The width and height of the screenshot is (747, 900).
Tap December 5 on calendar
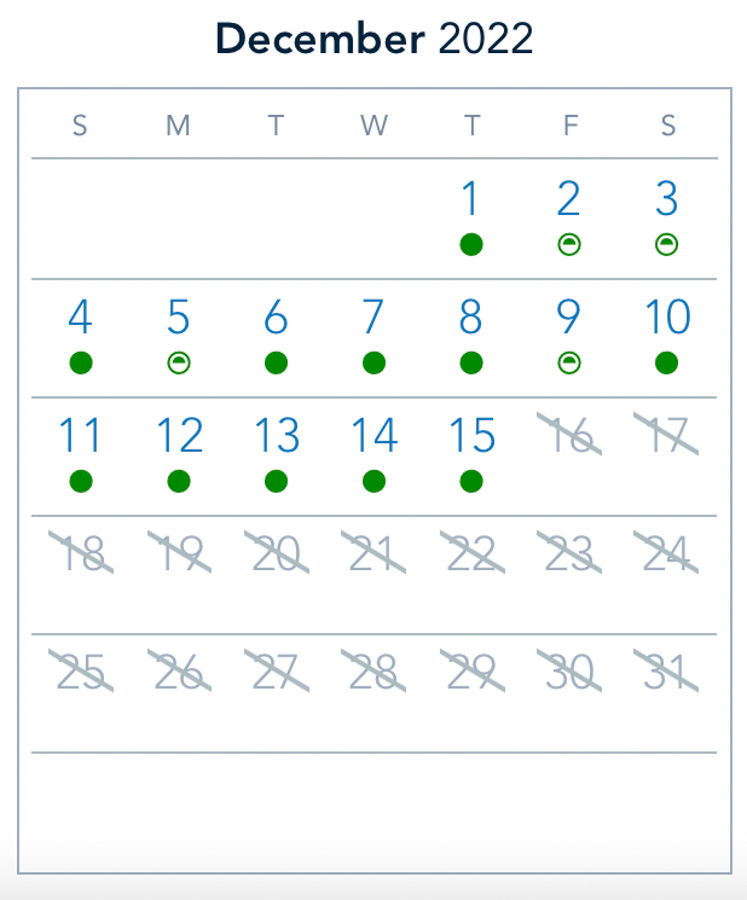click(178, 319)
